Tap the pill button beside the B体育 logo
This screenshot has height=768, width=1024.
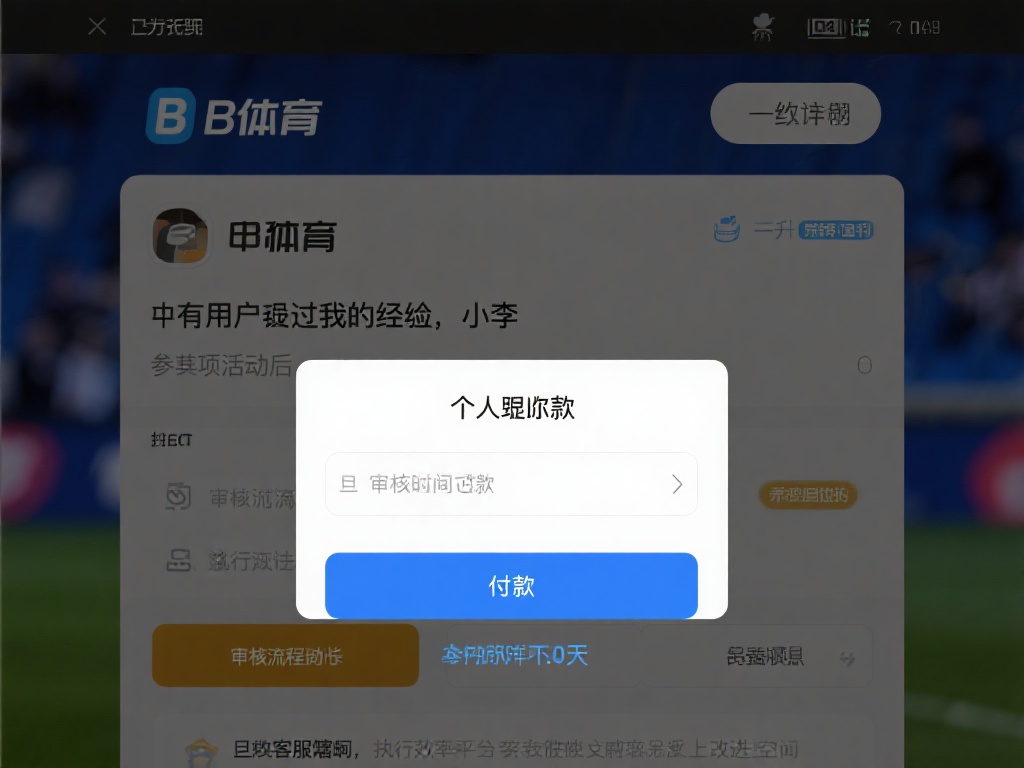pyautogui.click(x=796, y=114)
